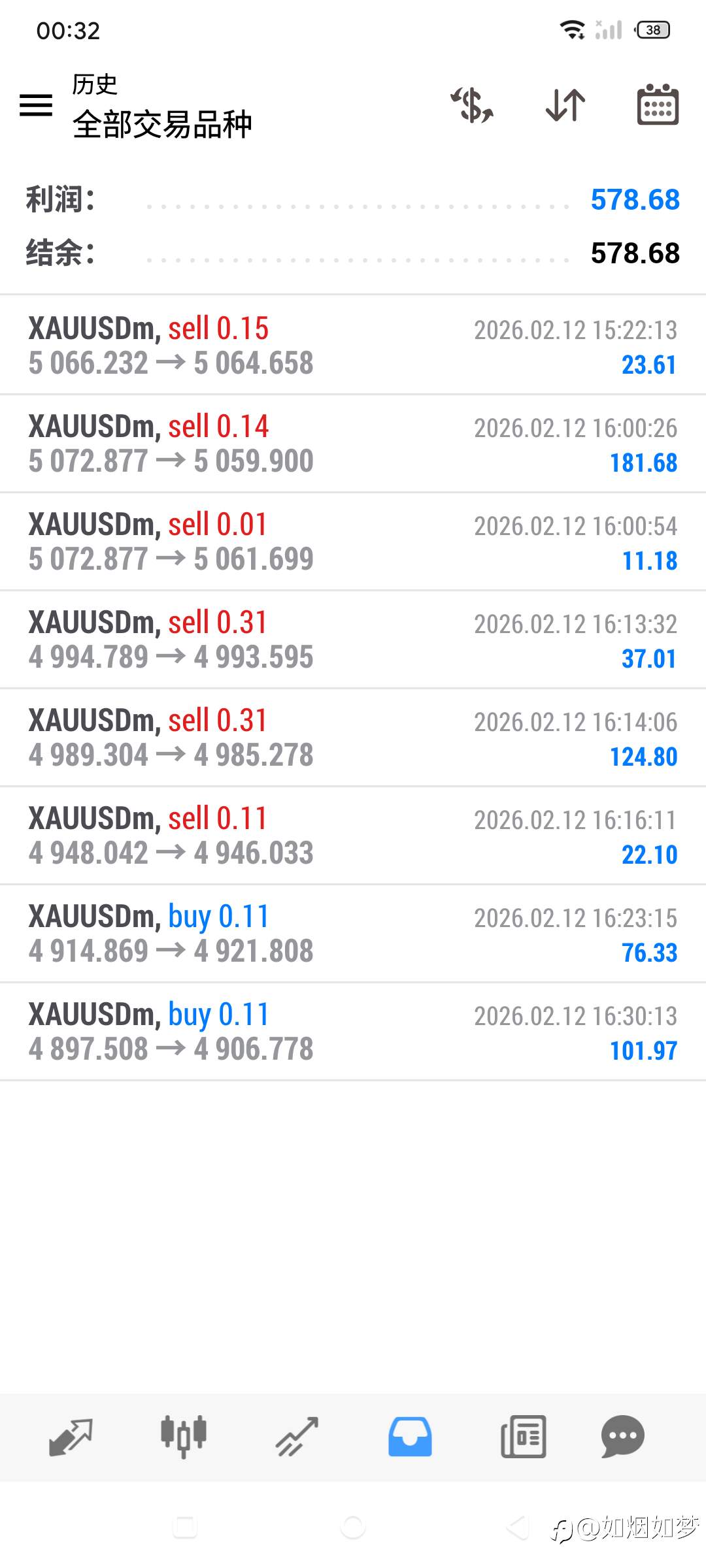Open the News section

(522, 1437)
